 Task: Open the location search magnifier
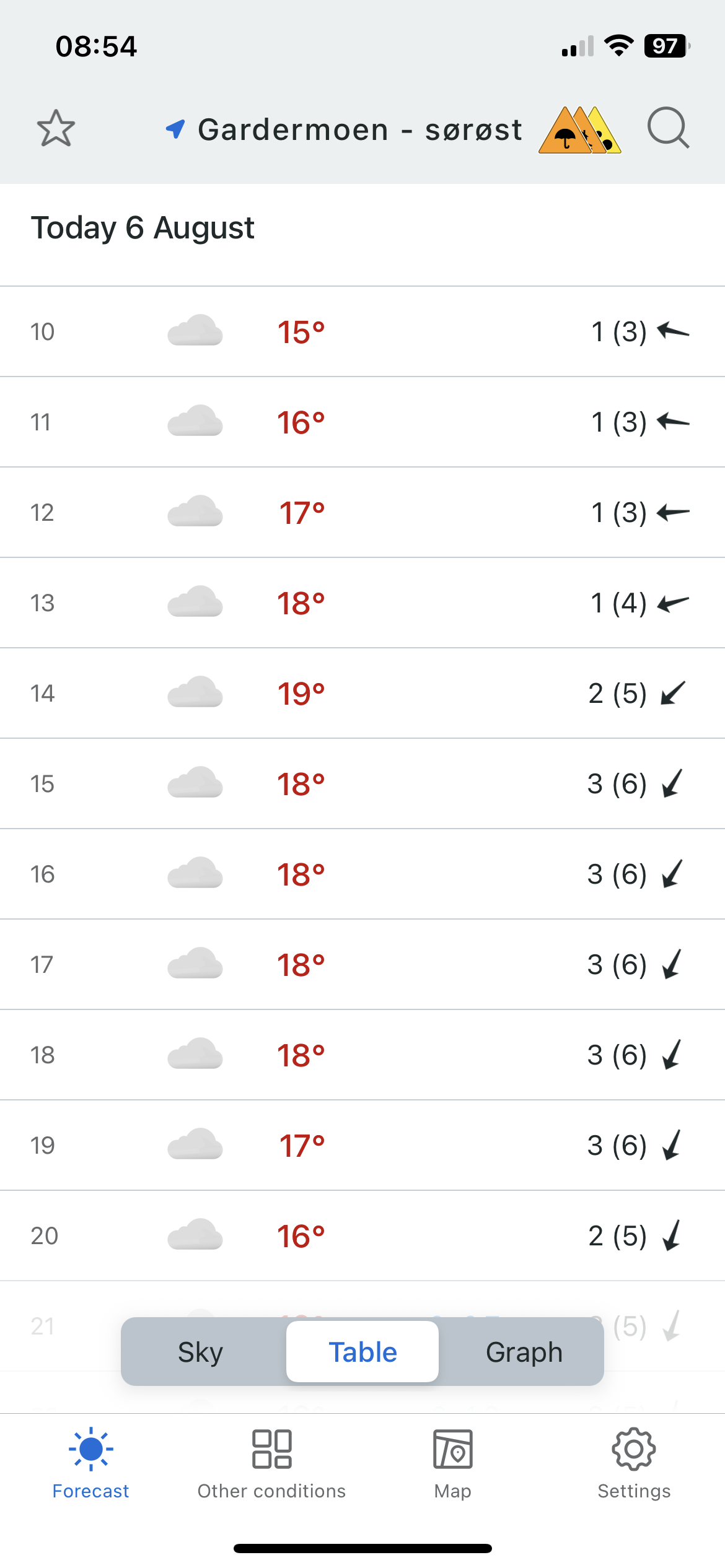(668, 128)
